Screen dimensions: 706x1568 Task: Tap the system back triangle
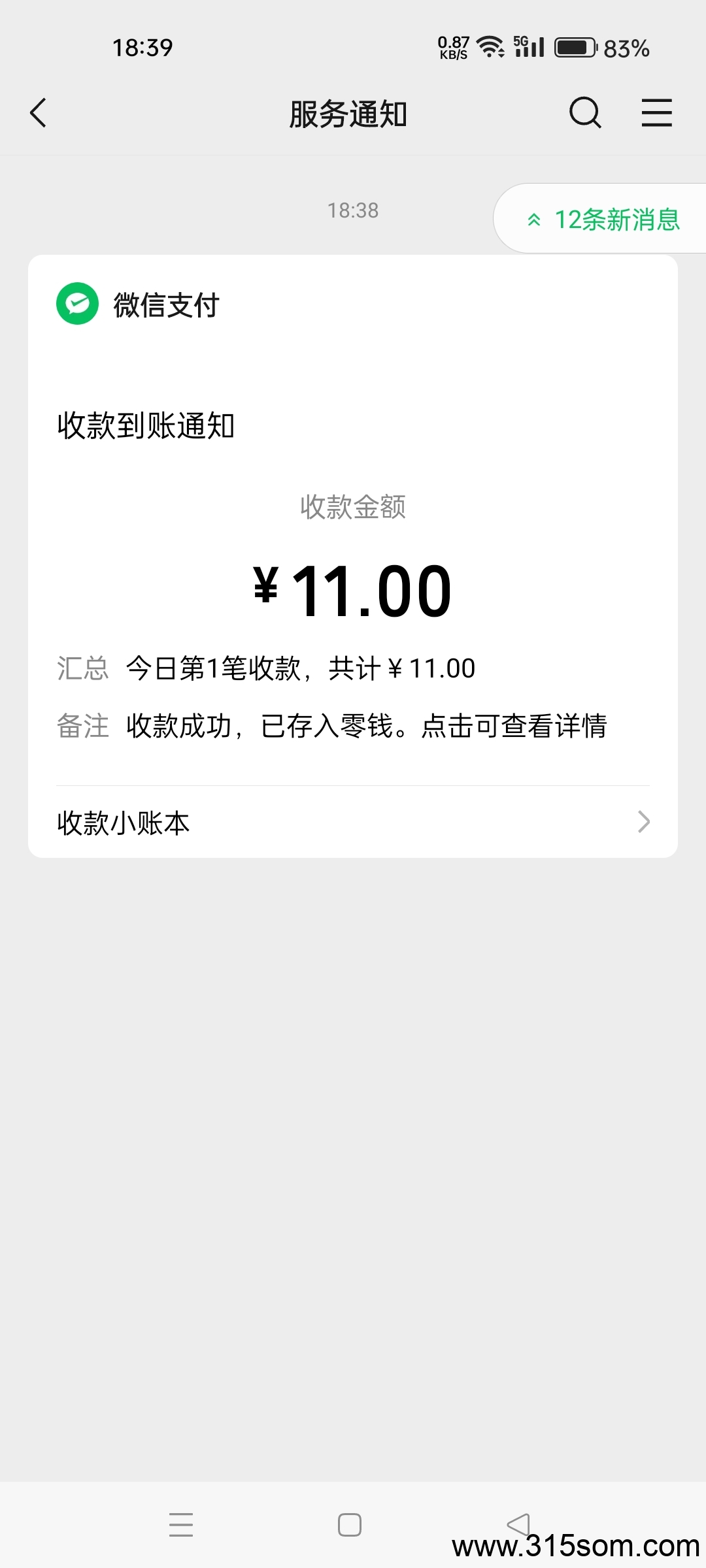(x=518, y=1525)
